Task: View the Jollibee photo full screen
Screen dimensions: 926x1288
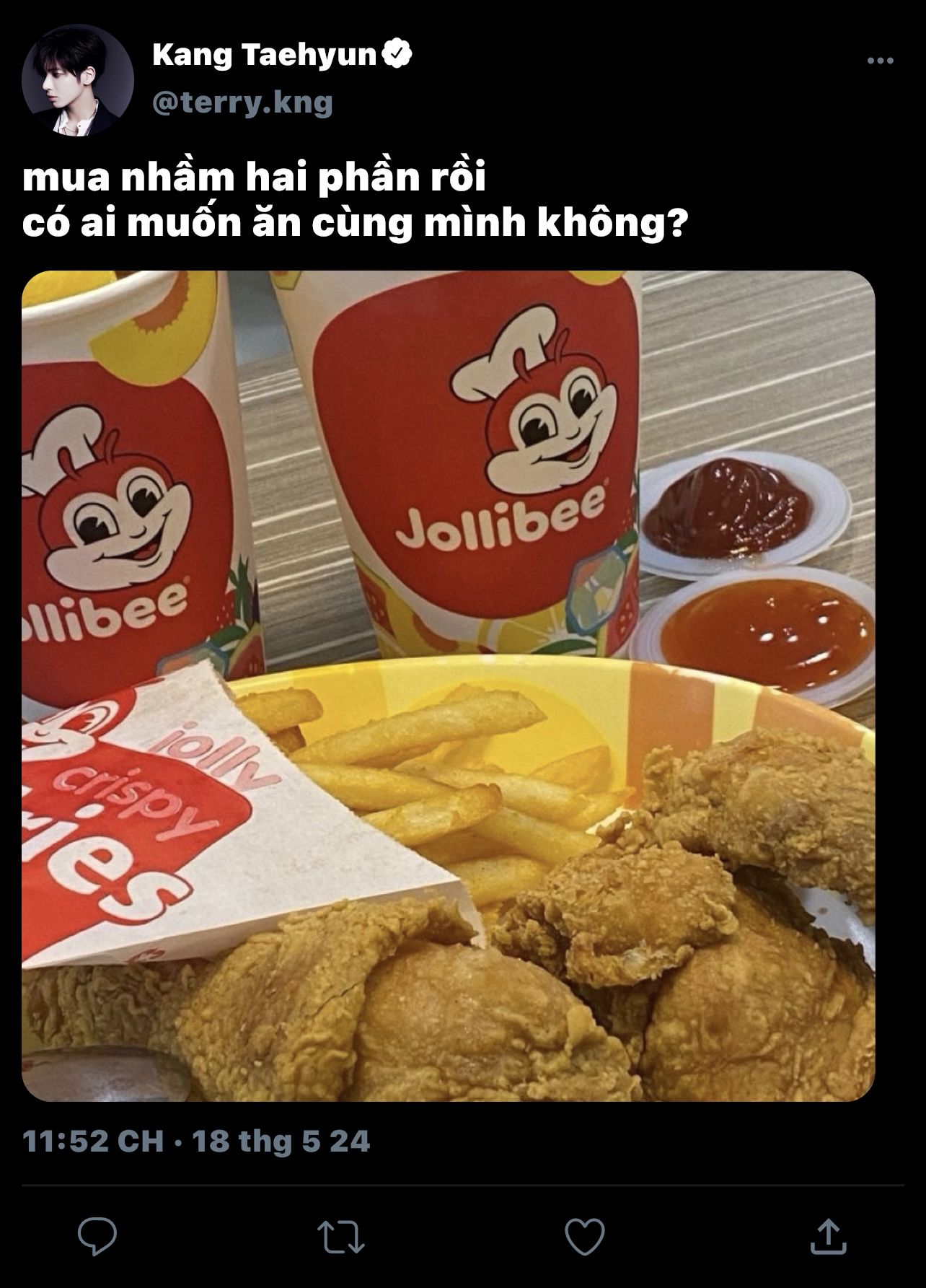Action: 448,686
